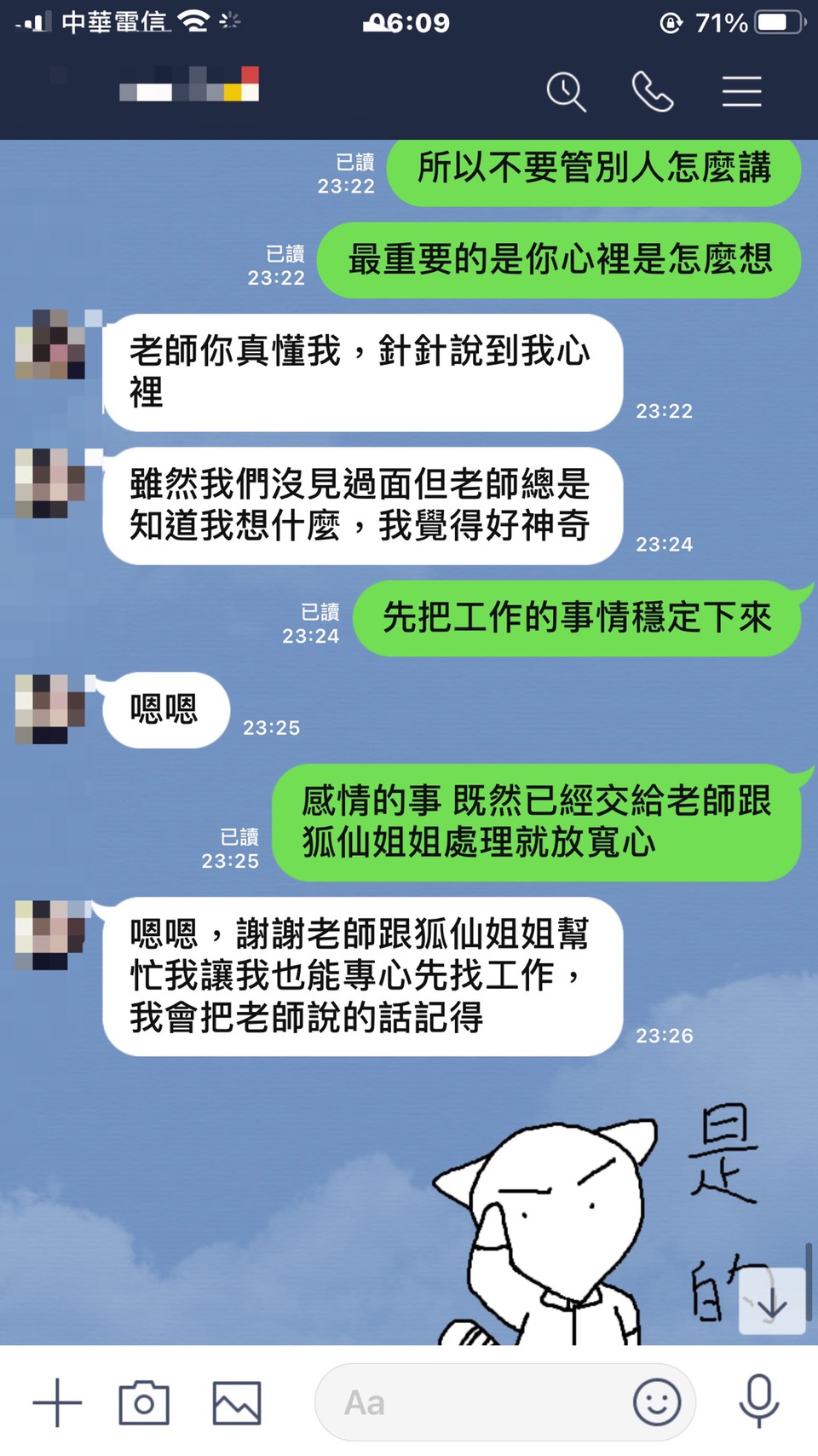Open the photo gallery picker
The height and width of the screenshot is (1456, 818).
pyautogui.click(x=236, y=1402)
